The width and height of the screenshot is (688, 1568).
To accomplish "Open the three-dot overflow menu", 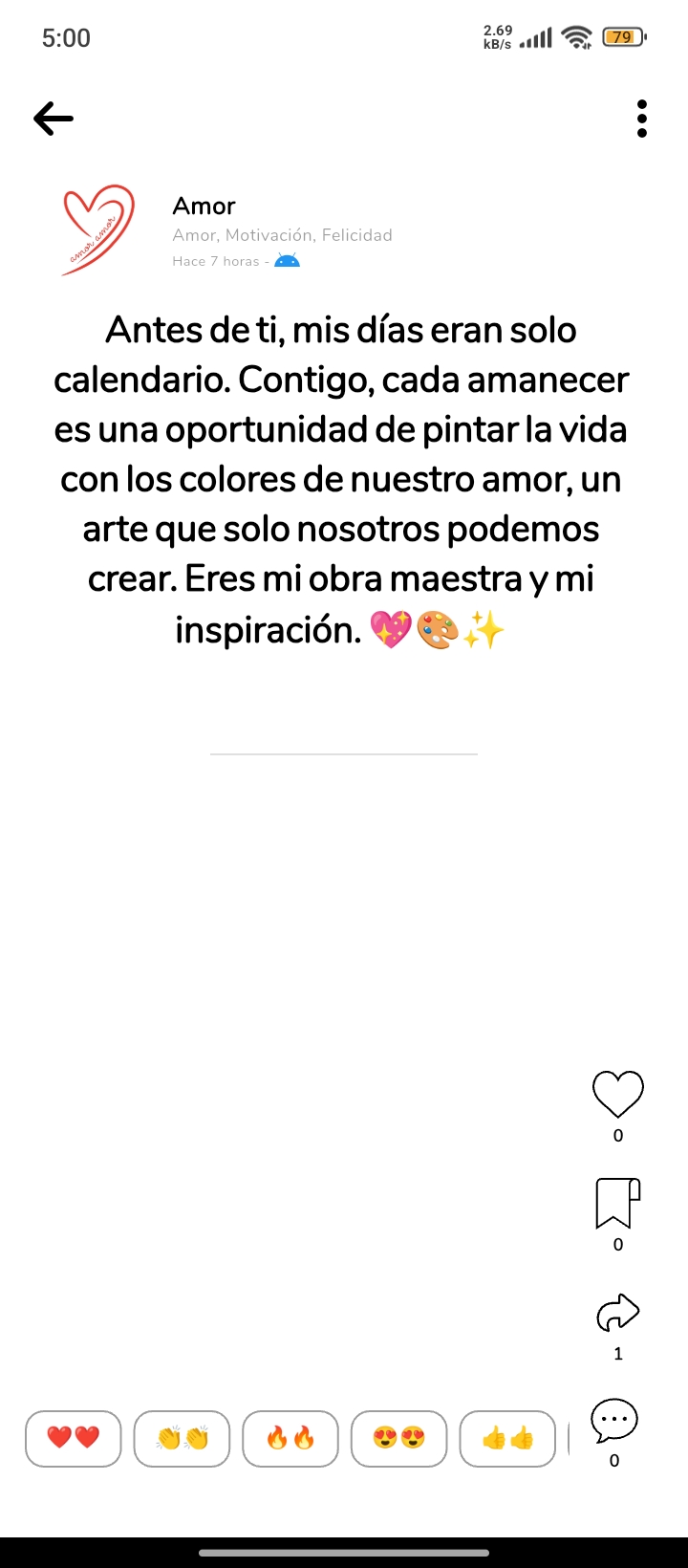I will 641,119.
